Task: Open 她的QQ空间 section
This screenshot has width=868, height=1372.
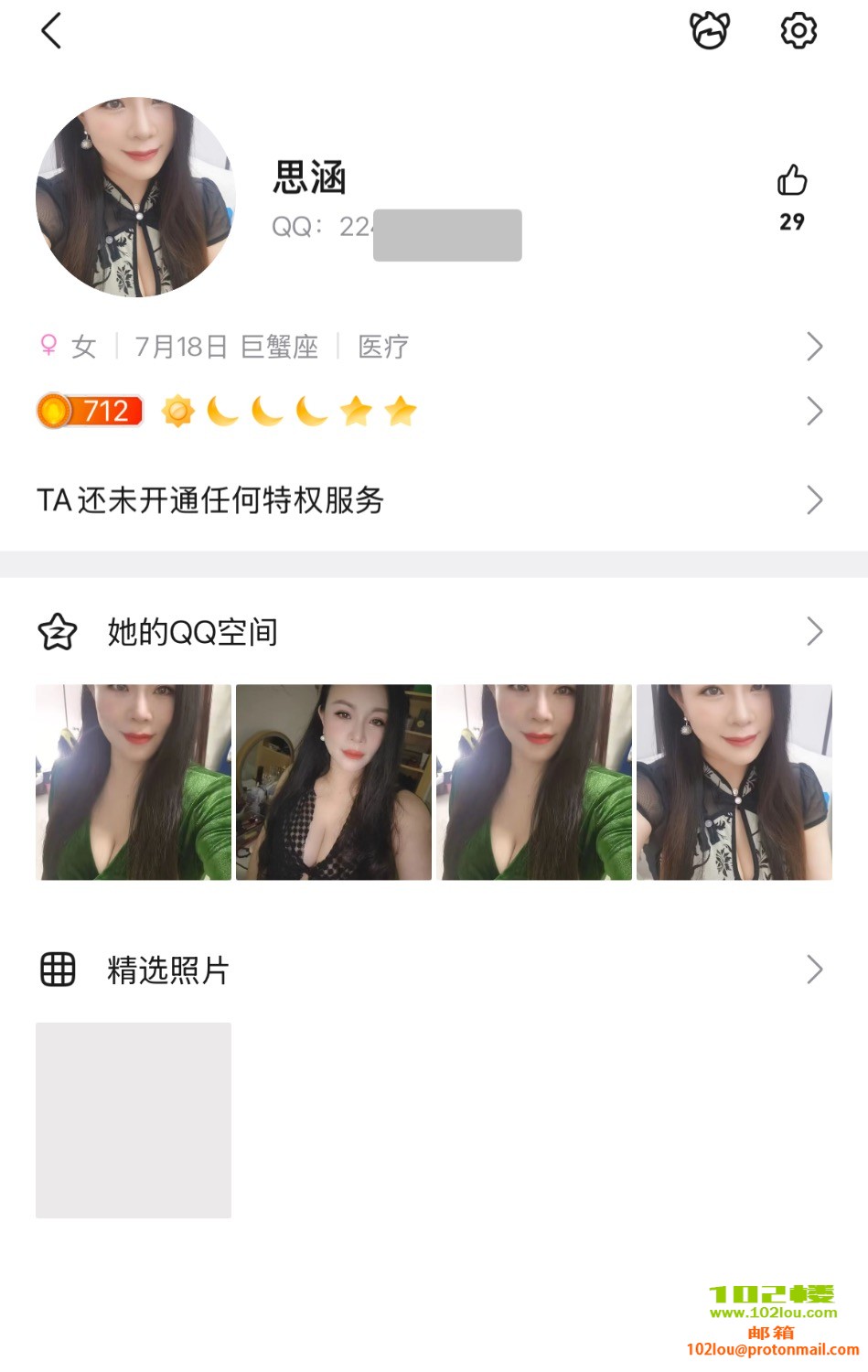Action: pos(430,632)
